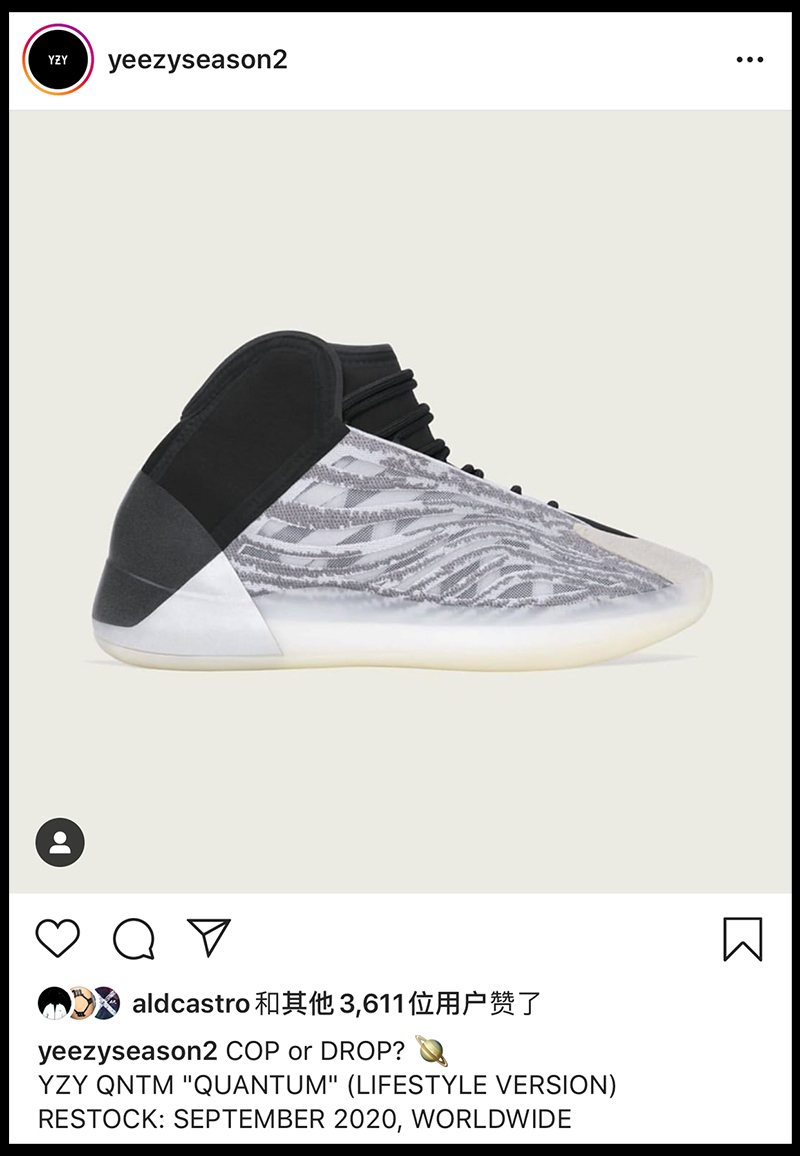The image size is (800, 1156).
Task: Open the post options three-dot menu
Action: tap(749, 58)
